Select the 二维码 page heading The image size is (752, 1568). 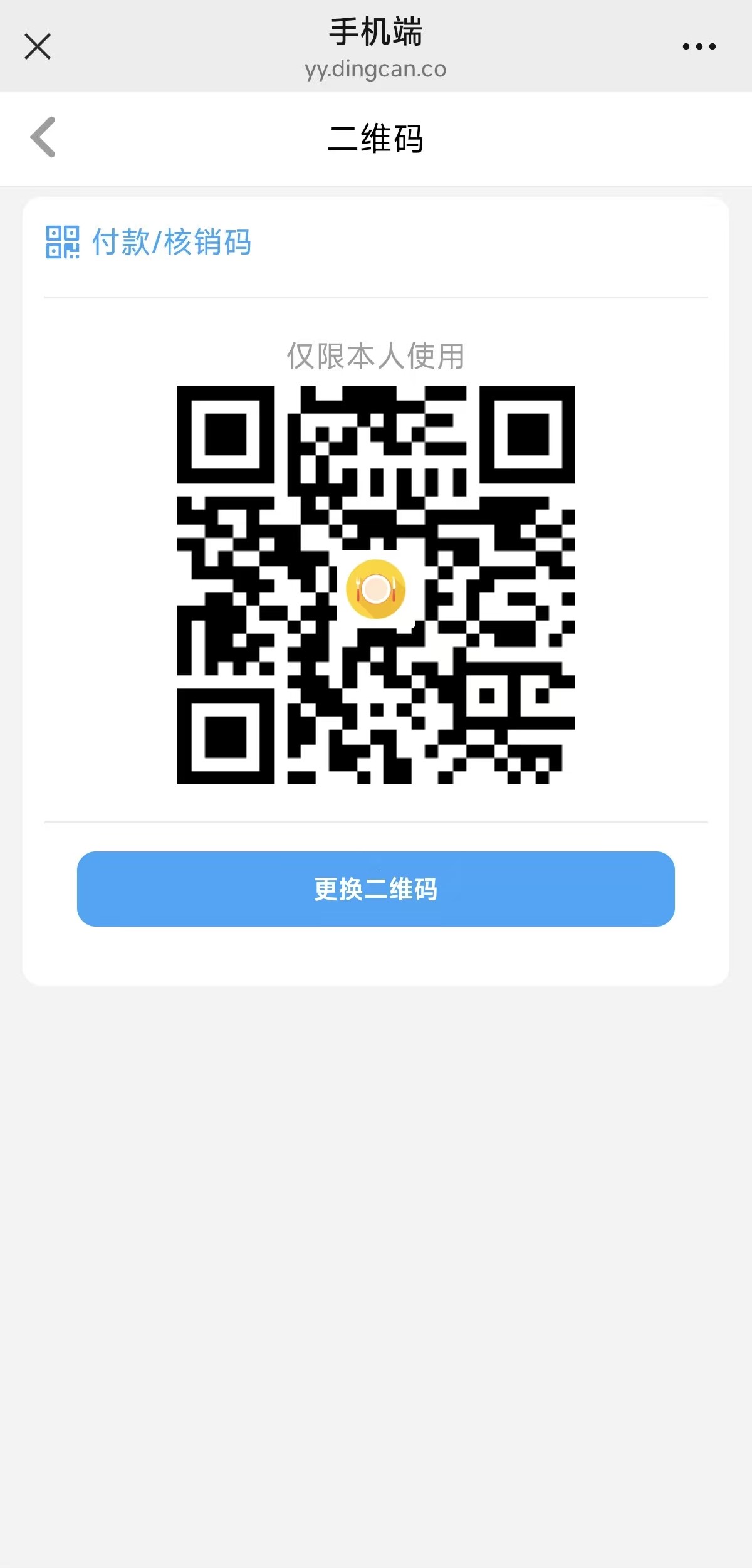coord(377,139)
